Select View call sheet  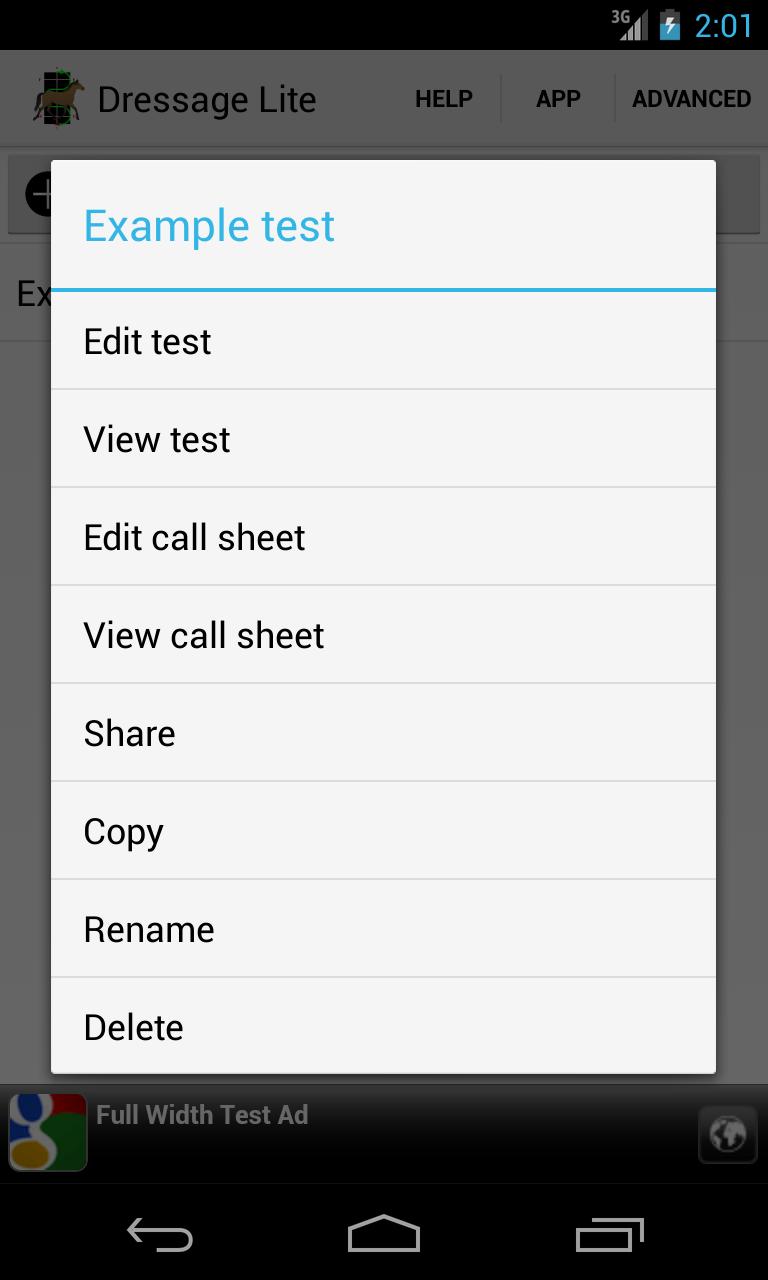[383, 635]
